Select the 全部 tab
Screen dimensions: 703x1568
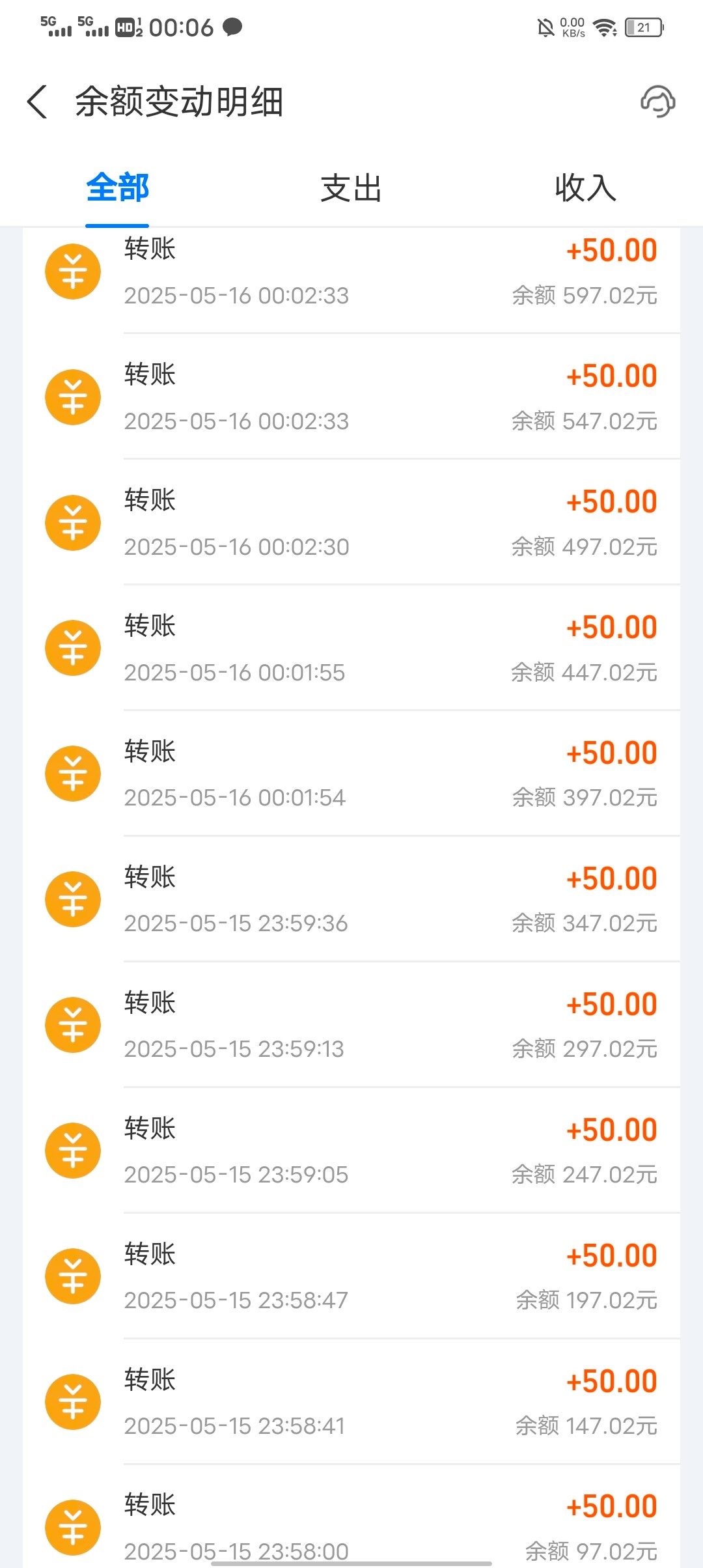117,188
